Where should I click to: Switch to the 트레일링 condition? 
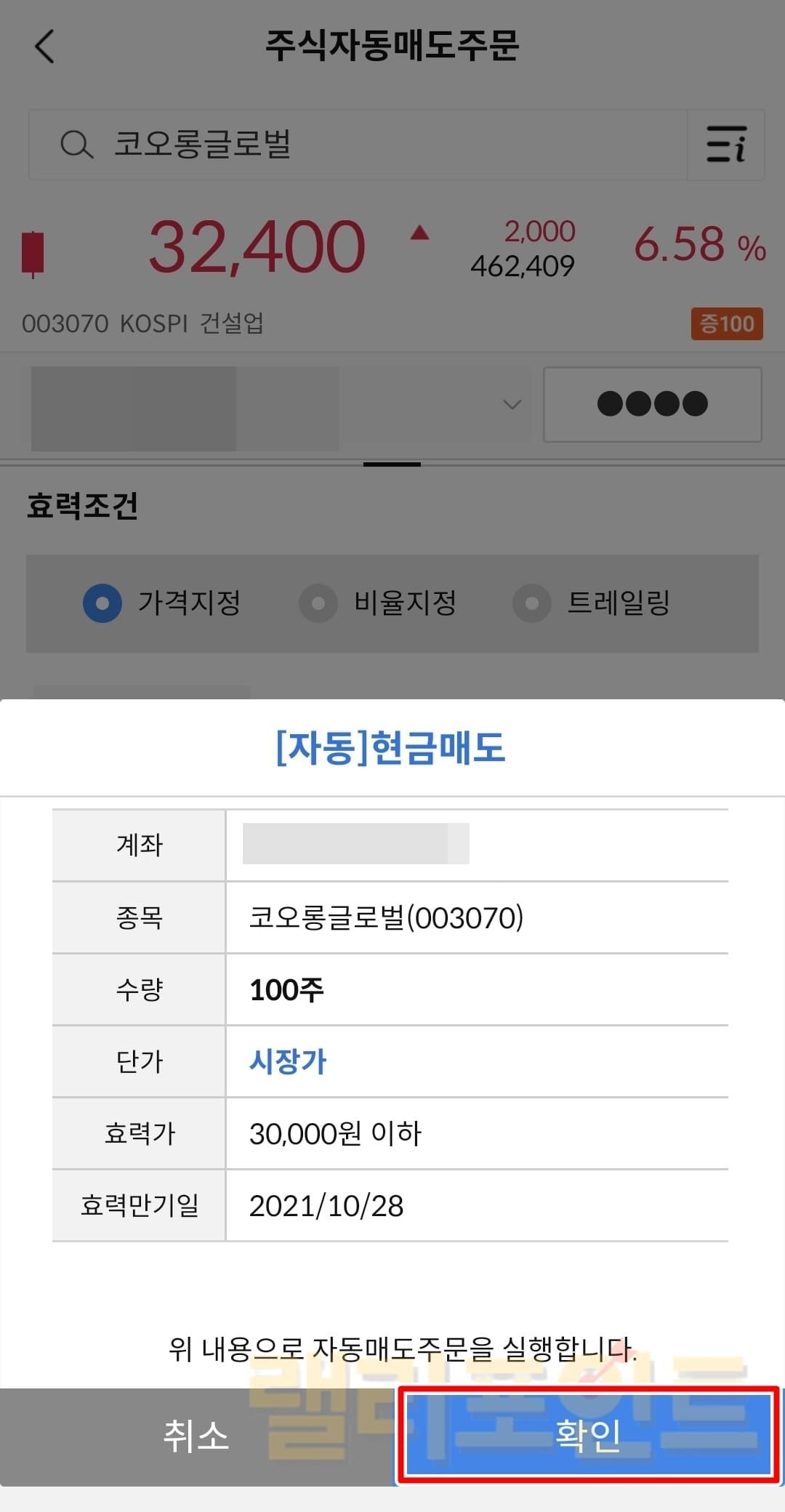(532, 603)
